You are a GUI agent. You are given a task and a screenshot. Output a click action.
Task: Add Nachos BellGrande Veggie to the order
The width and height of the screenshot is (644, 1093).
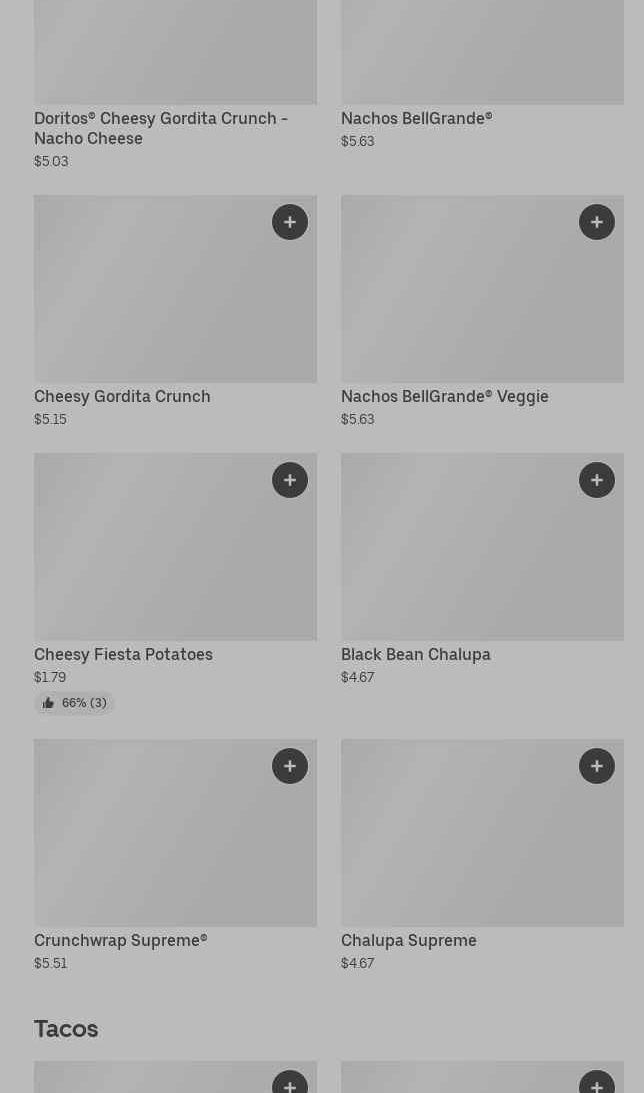(x=597, y=222)
